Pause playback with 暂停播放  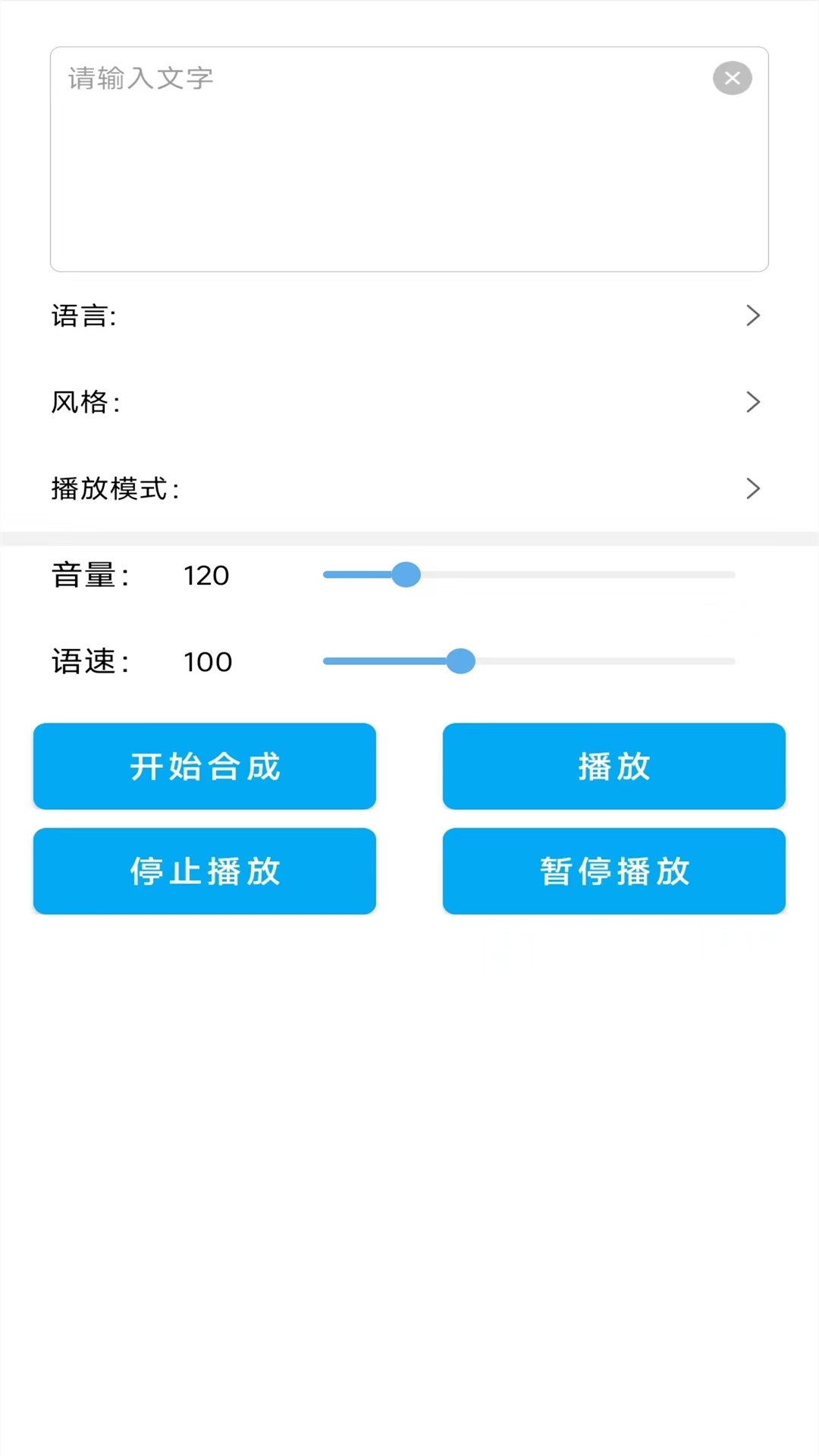(x=613, y=871)
